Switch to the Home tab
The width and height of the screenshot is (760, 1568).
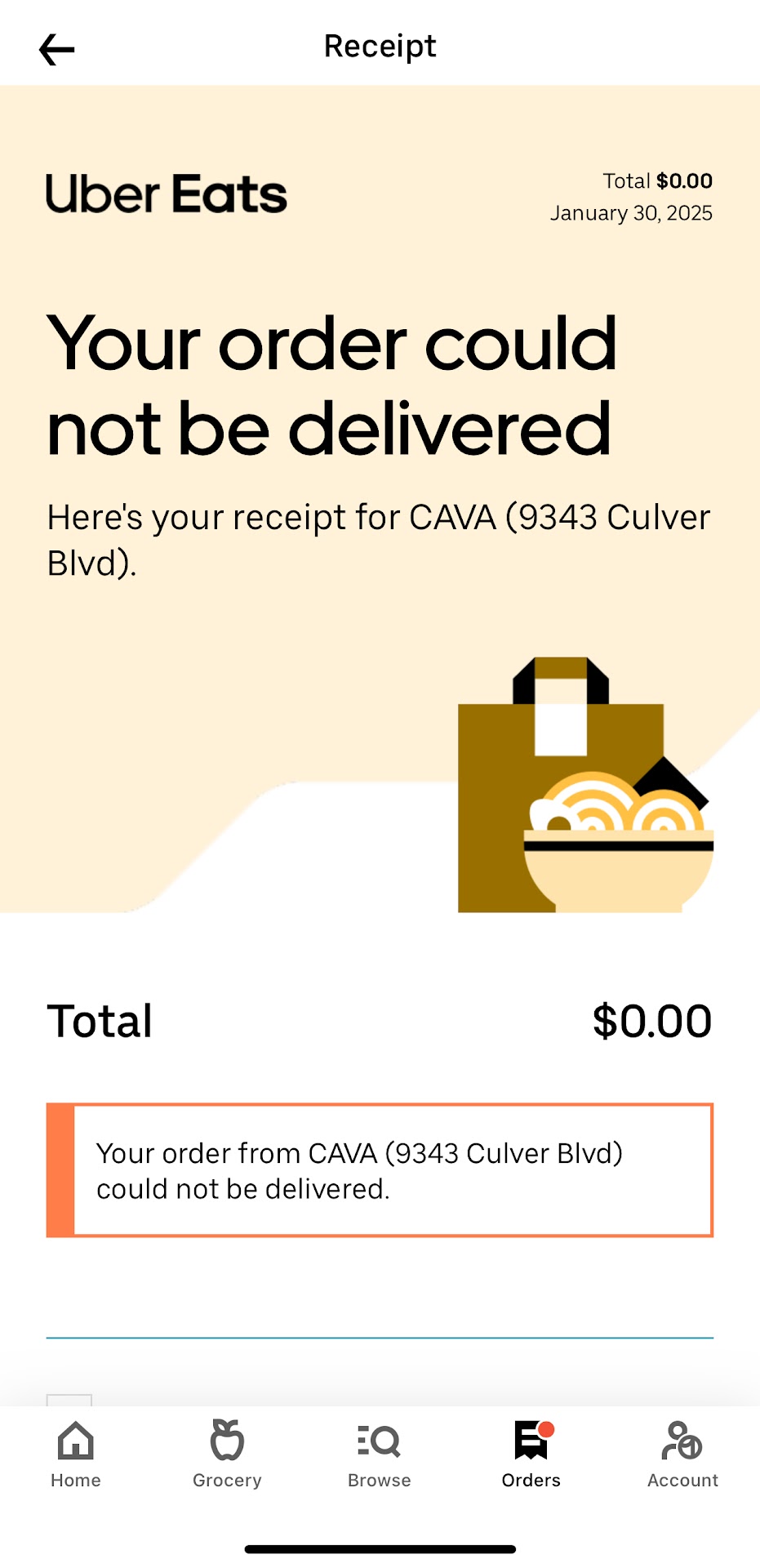coord(76,1454)
